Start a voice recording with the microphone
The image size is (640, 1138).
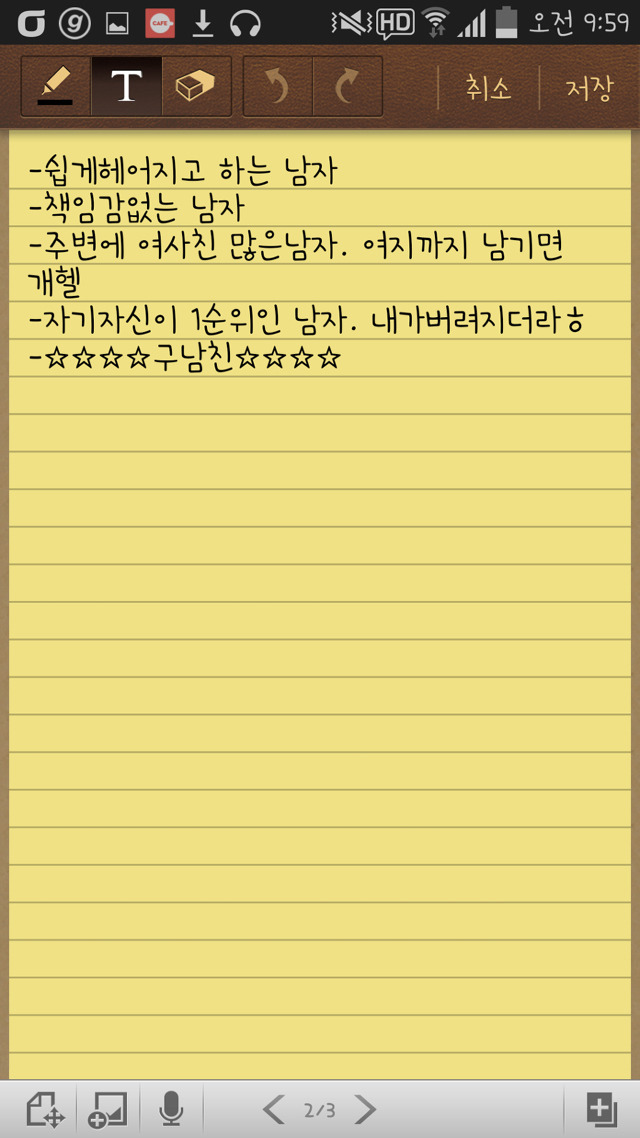(171, 1109)
